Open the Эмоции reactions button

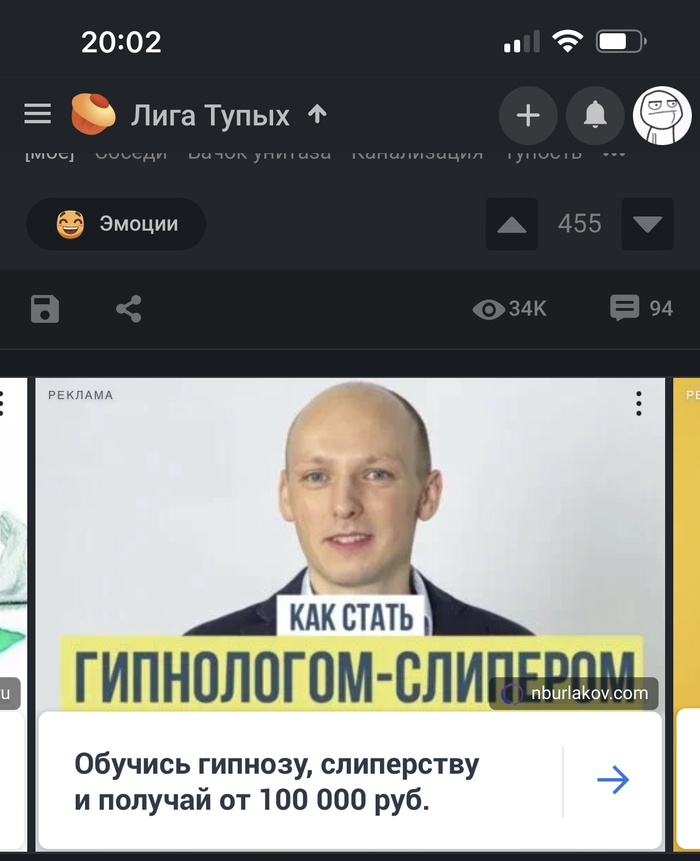[x=116, y=224]
